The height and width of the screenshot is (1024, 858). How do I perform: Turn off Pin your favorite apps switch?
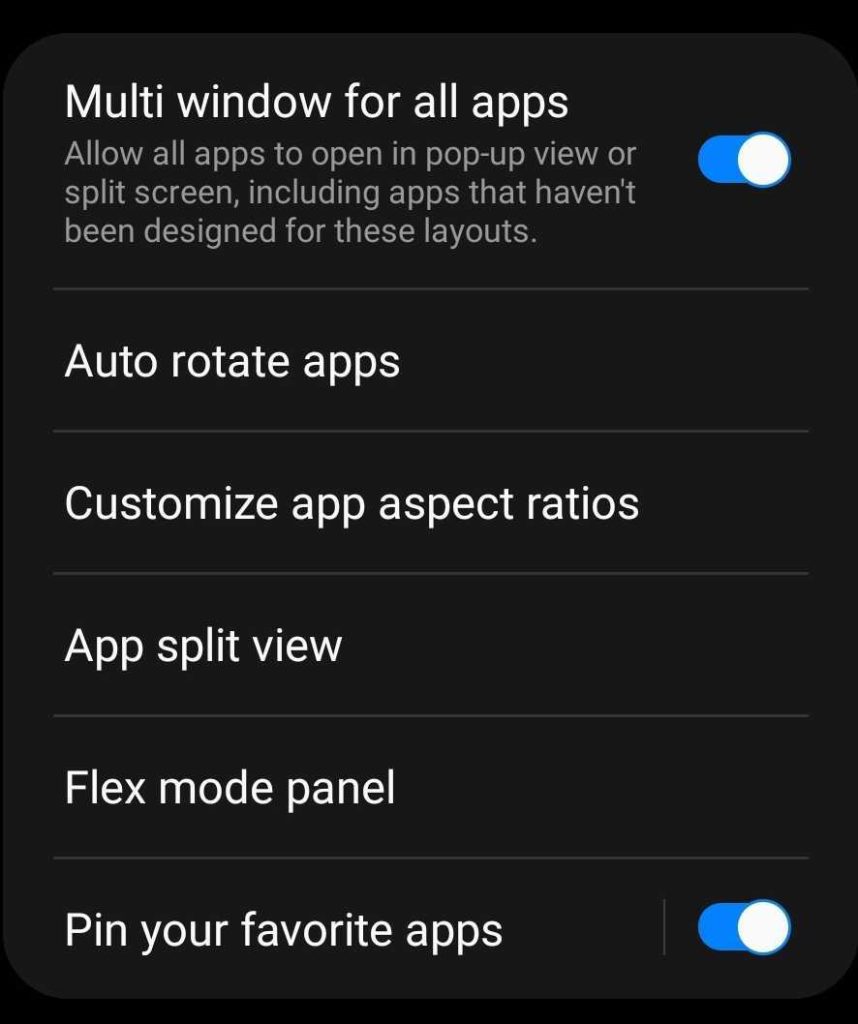pyautogui.click(x=744, y=928)
